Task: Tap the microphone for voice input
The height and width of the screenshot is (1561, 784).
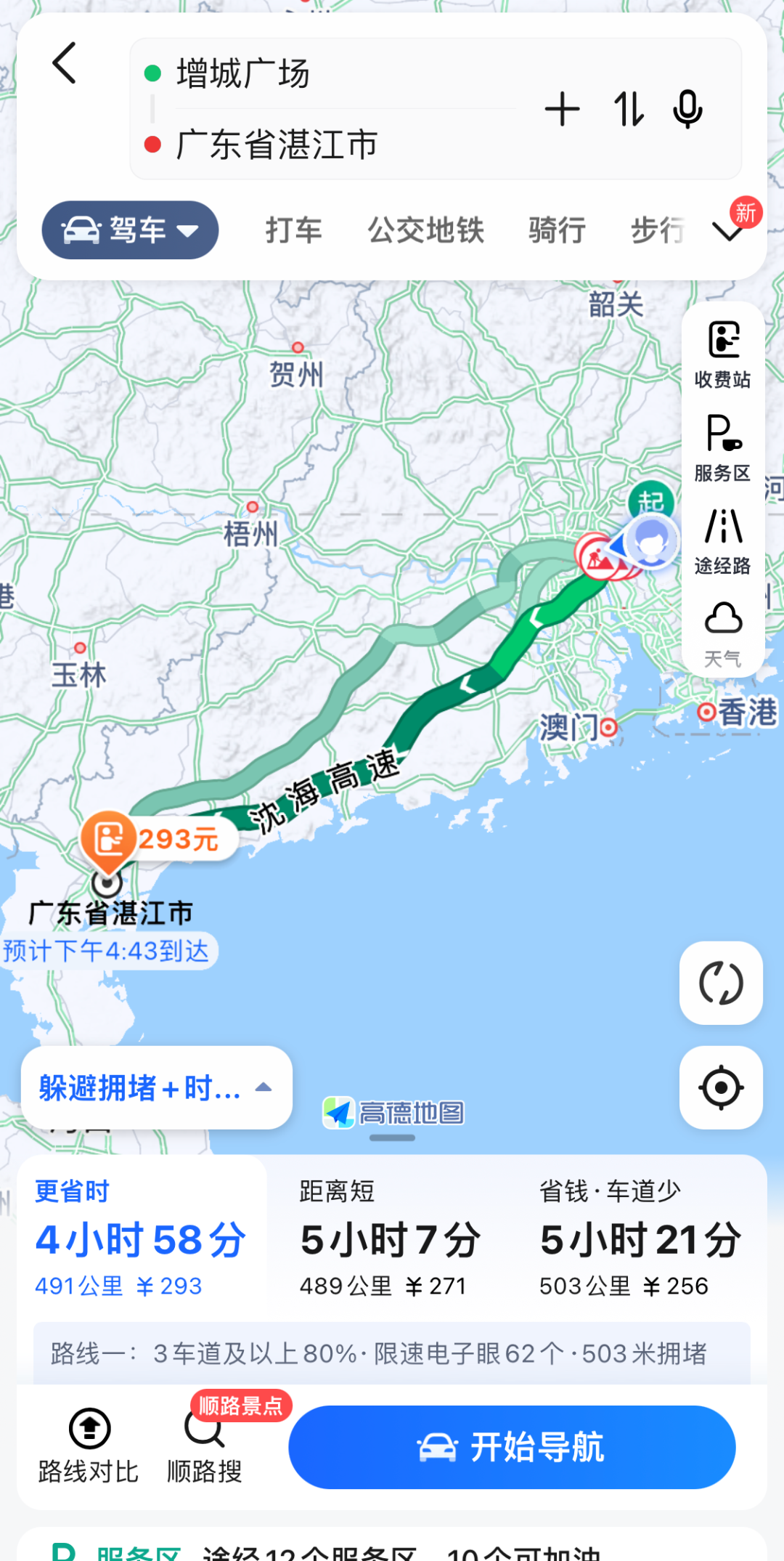Action: coord(687,109)
